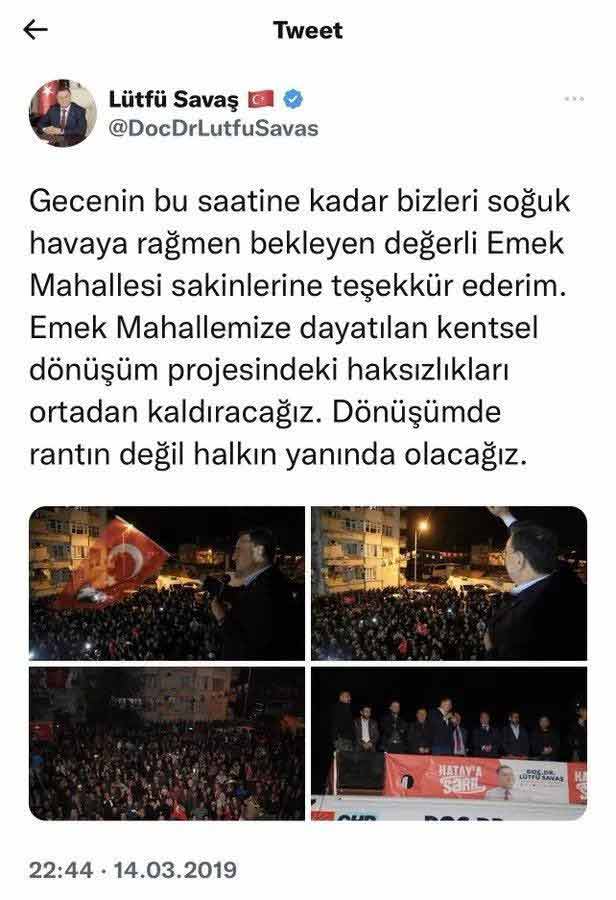Go back using the arrow icon

[x=36, y=30]
